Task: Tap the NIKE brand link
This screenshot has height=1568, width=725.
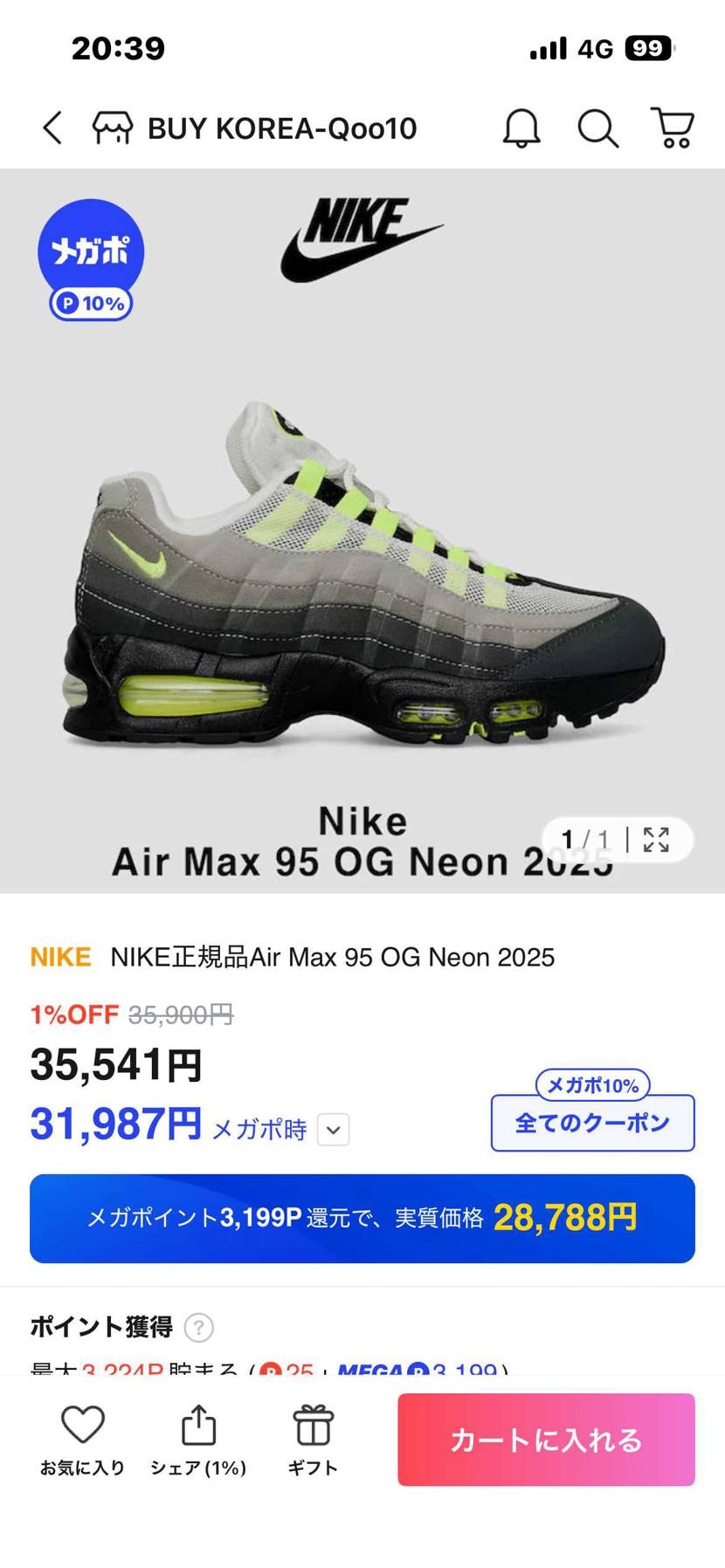Action: [x=60, y=957]
